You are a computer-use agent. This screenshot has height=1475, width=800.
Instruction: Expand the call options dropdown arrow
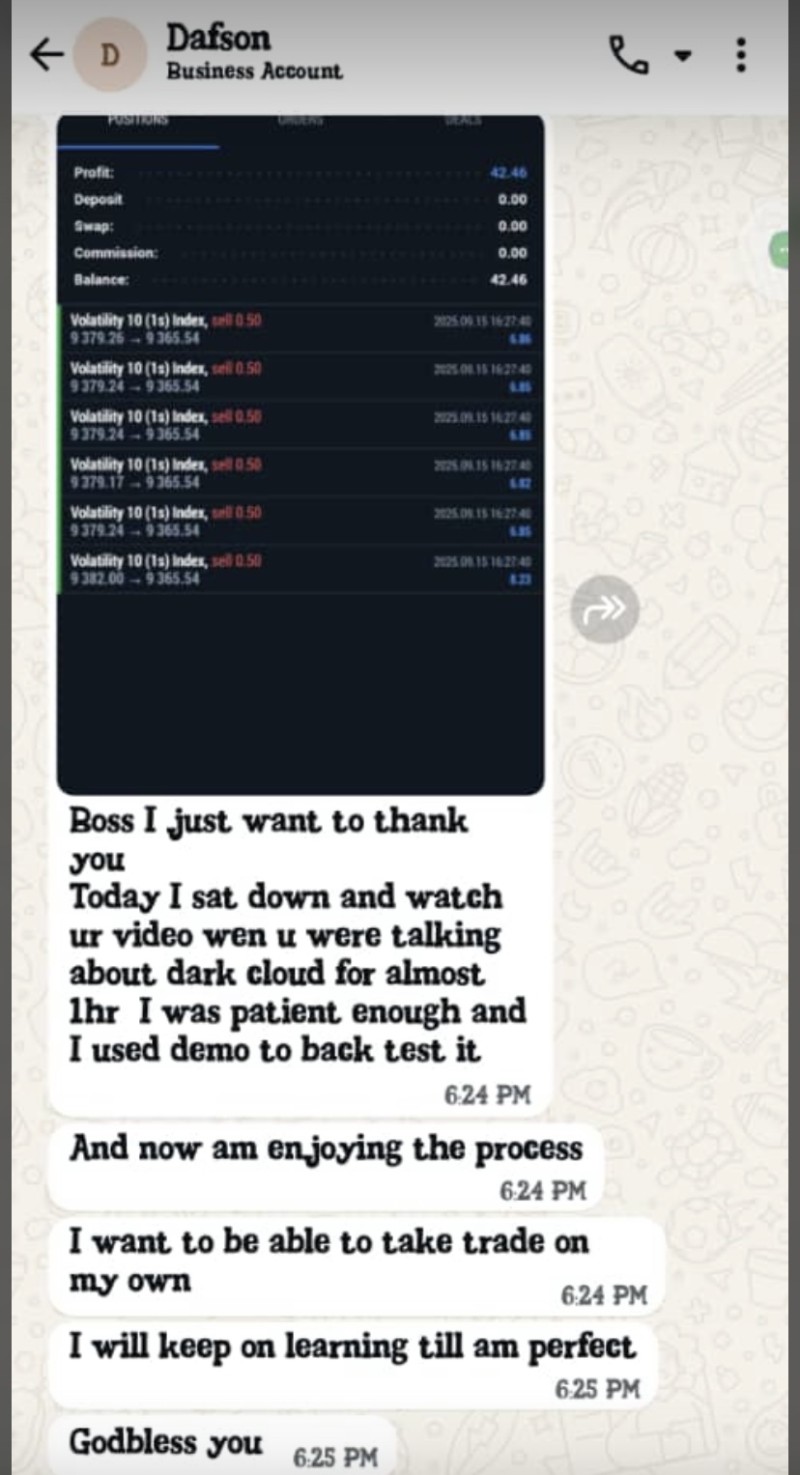click(x=683, y=56)
